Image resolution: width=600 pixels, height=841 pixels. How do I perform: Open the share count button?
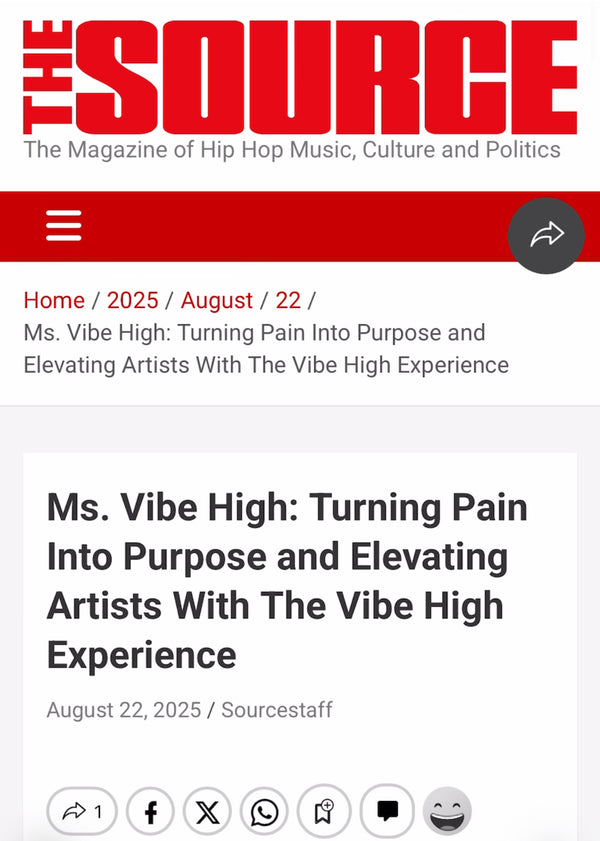point(82,812)
